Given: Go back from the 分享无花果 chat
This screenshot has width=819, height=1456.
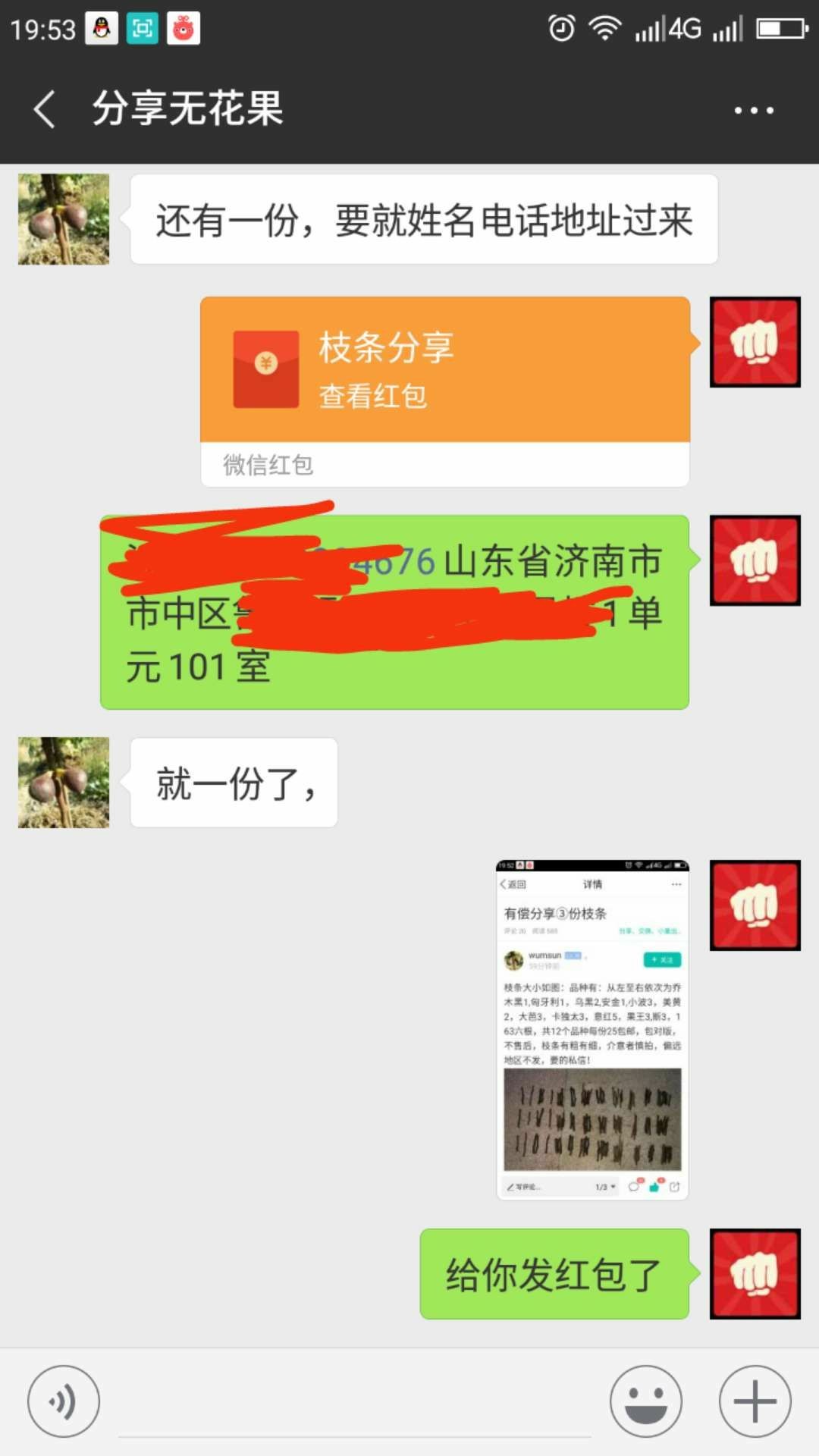Looking at the screenshot, I should tap(45, 109).
